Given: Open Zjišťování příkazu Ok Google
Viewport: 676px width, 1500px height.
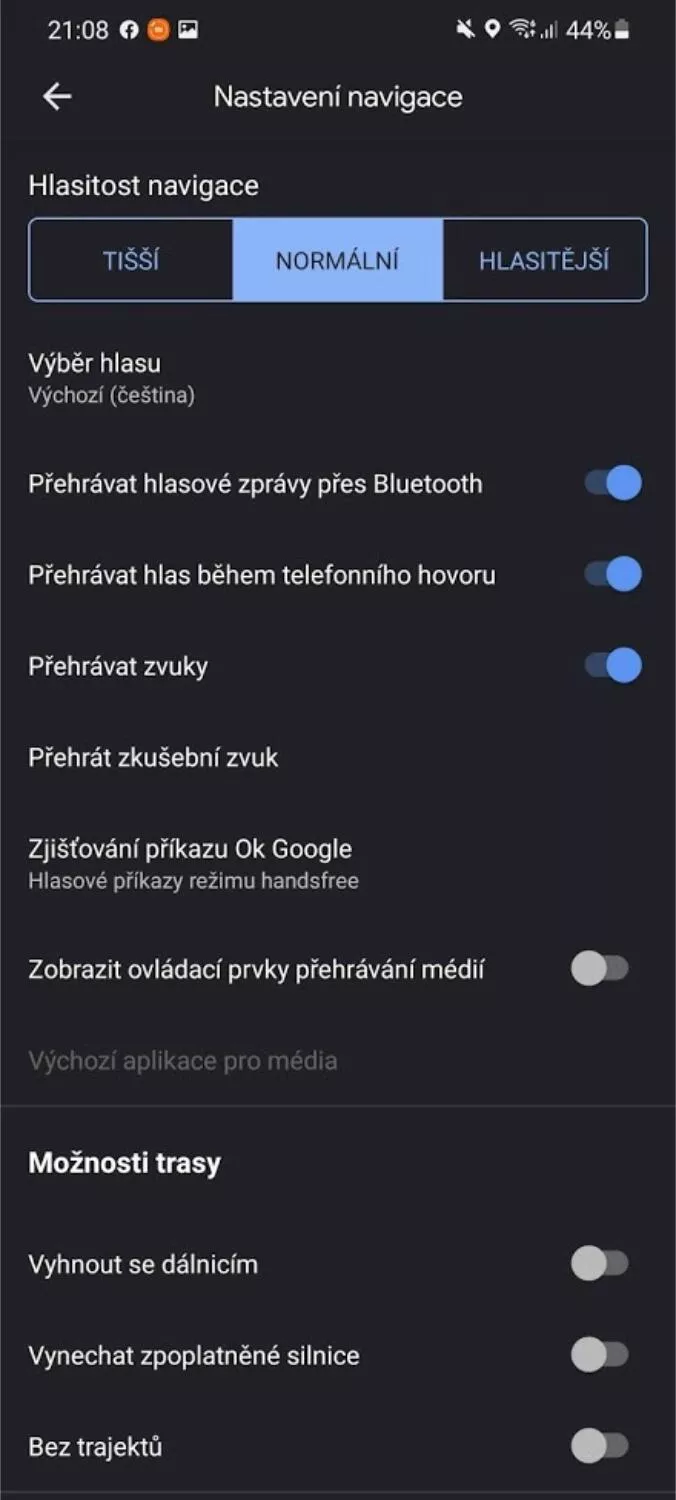Looking at the screenshot, I should tap(338, 864).
